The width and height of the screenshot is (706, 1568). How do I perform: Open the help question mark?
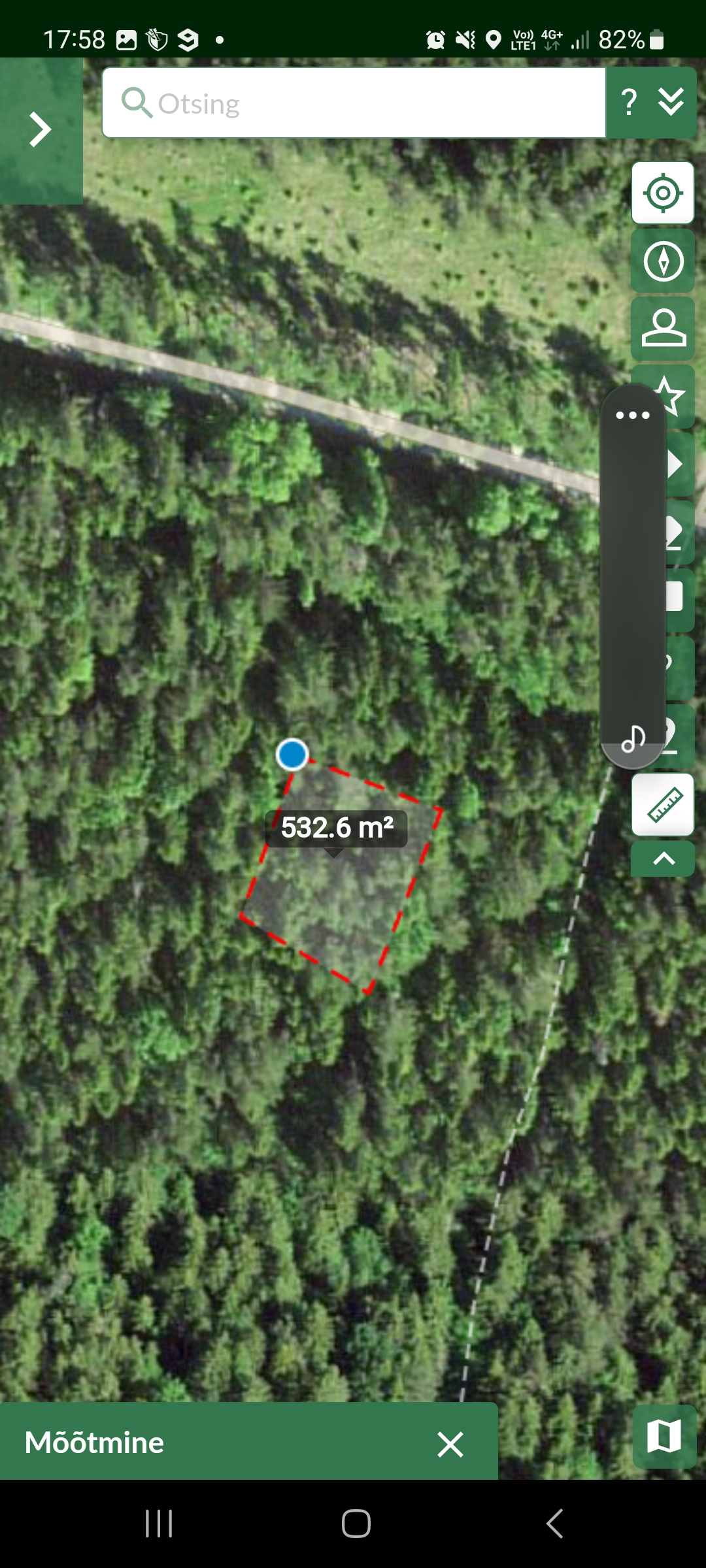pyautogui.click(x=629, y=103)
